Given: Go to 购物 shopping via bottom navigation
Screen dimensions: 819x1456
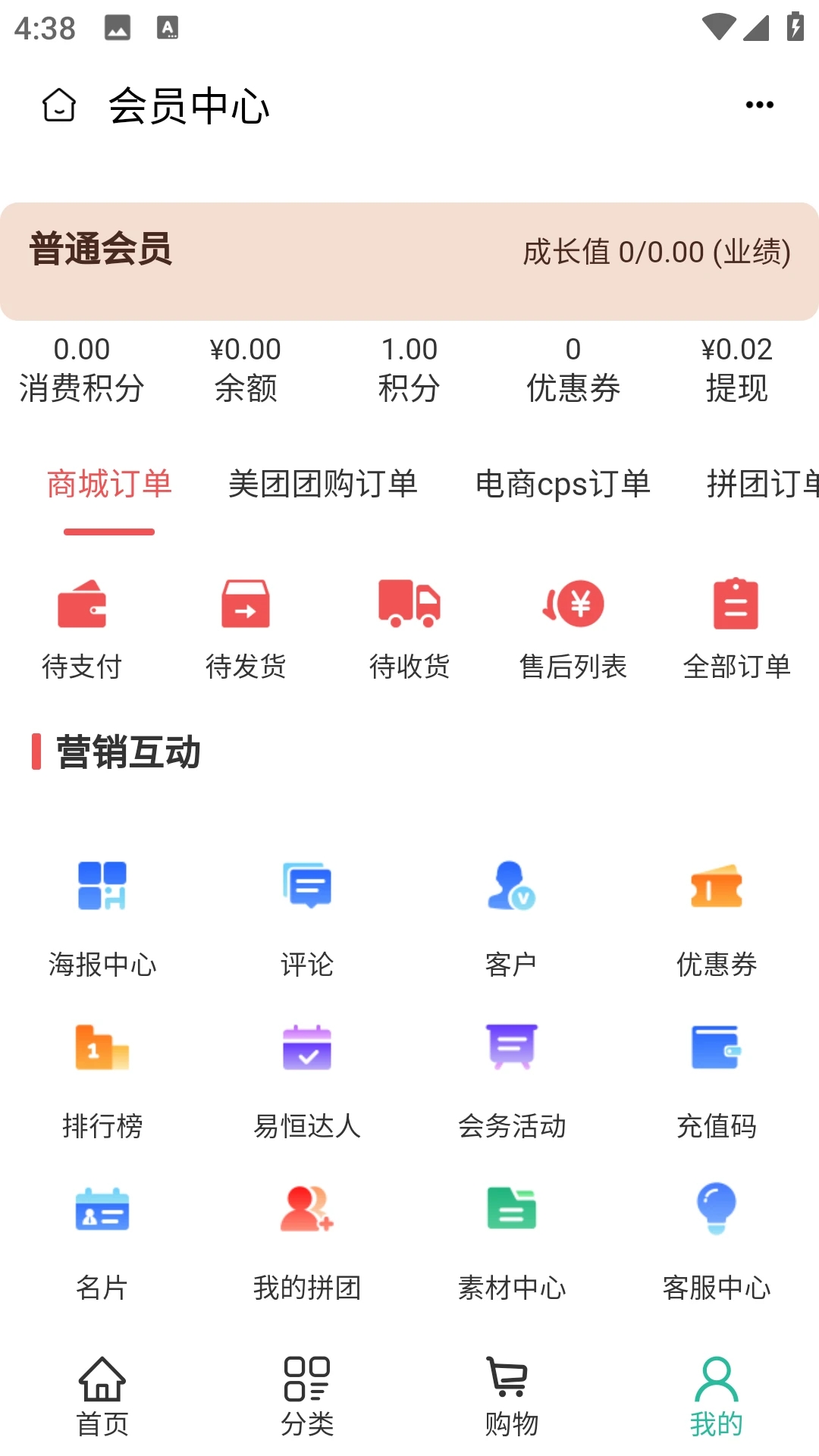Looking at the screenshot, I should pyautogui.click(x=512, y=1403).
